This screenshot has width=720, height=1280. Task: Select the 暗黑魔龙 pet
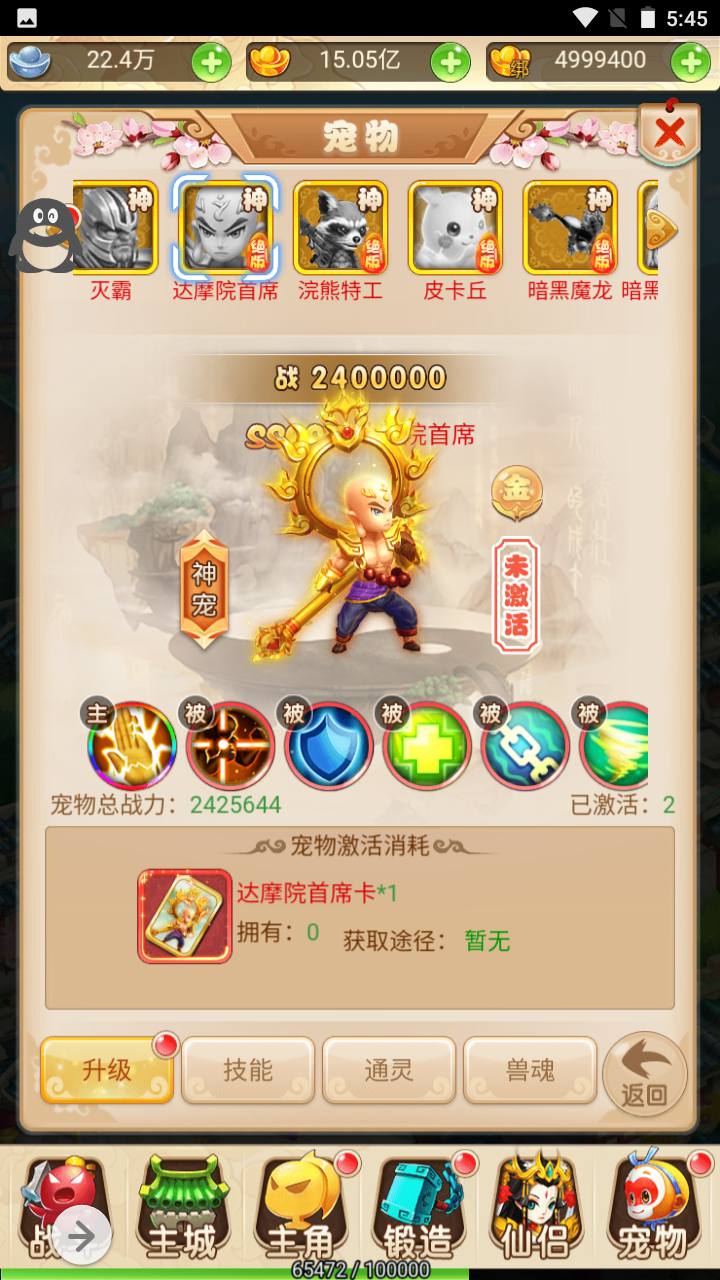[570, 227]
